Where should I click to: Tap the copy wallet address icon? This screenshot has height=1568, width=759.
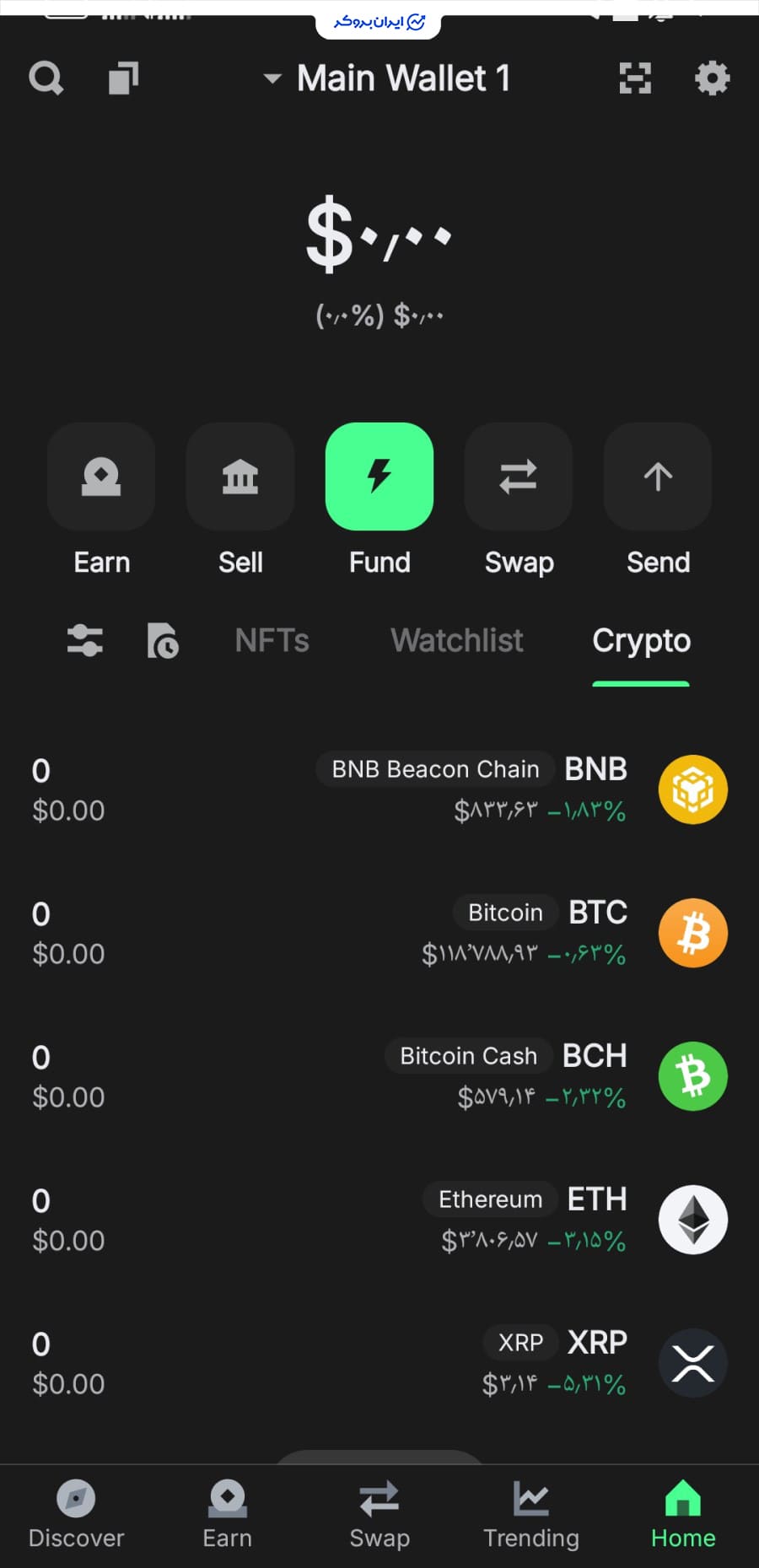tap(123, 78)
